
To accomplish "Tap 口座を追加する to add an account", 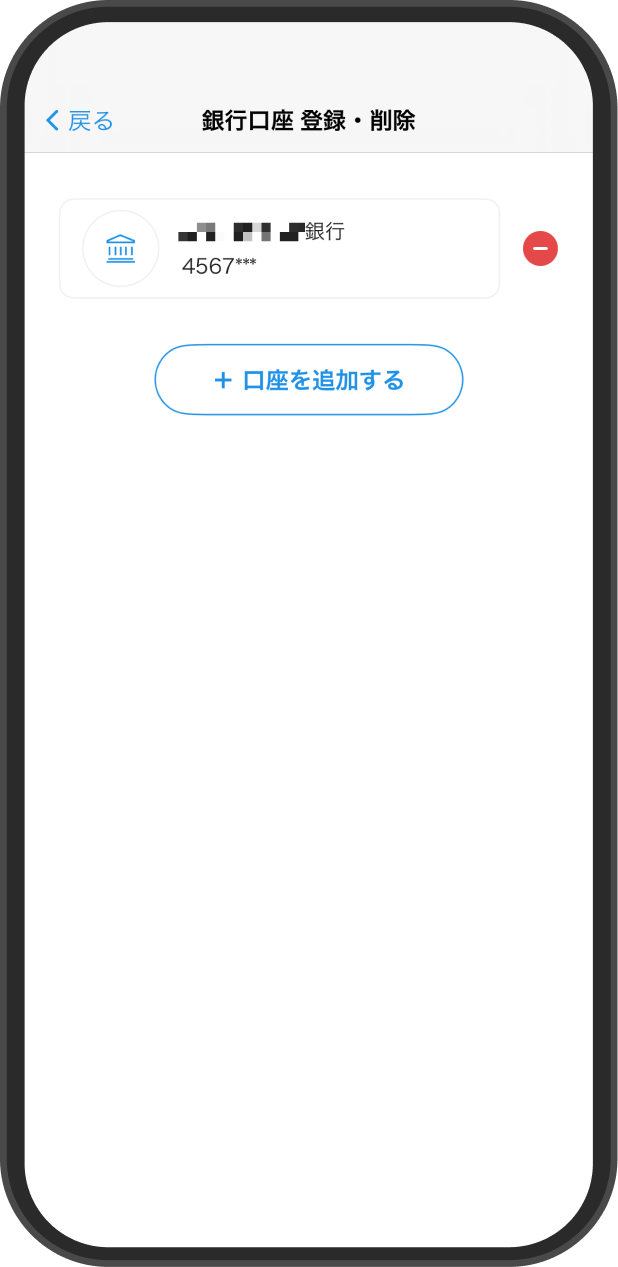I will click(308, 380).
